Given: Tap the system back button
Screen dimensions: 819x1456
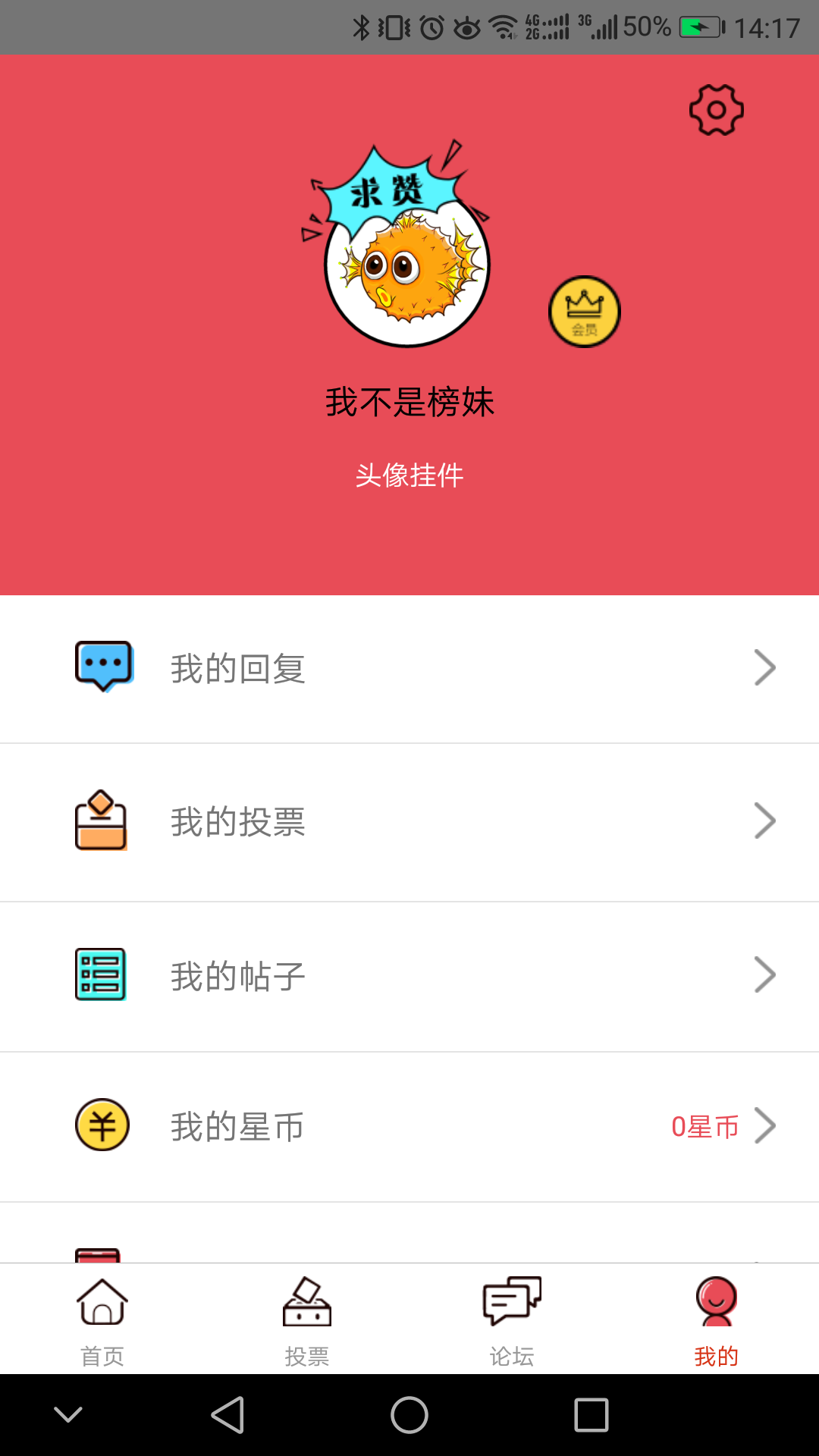Looking at the screenshot, I should pyautogui.click(x=227, y=1415).
